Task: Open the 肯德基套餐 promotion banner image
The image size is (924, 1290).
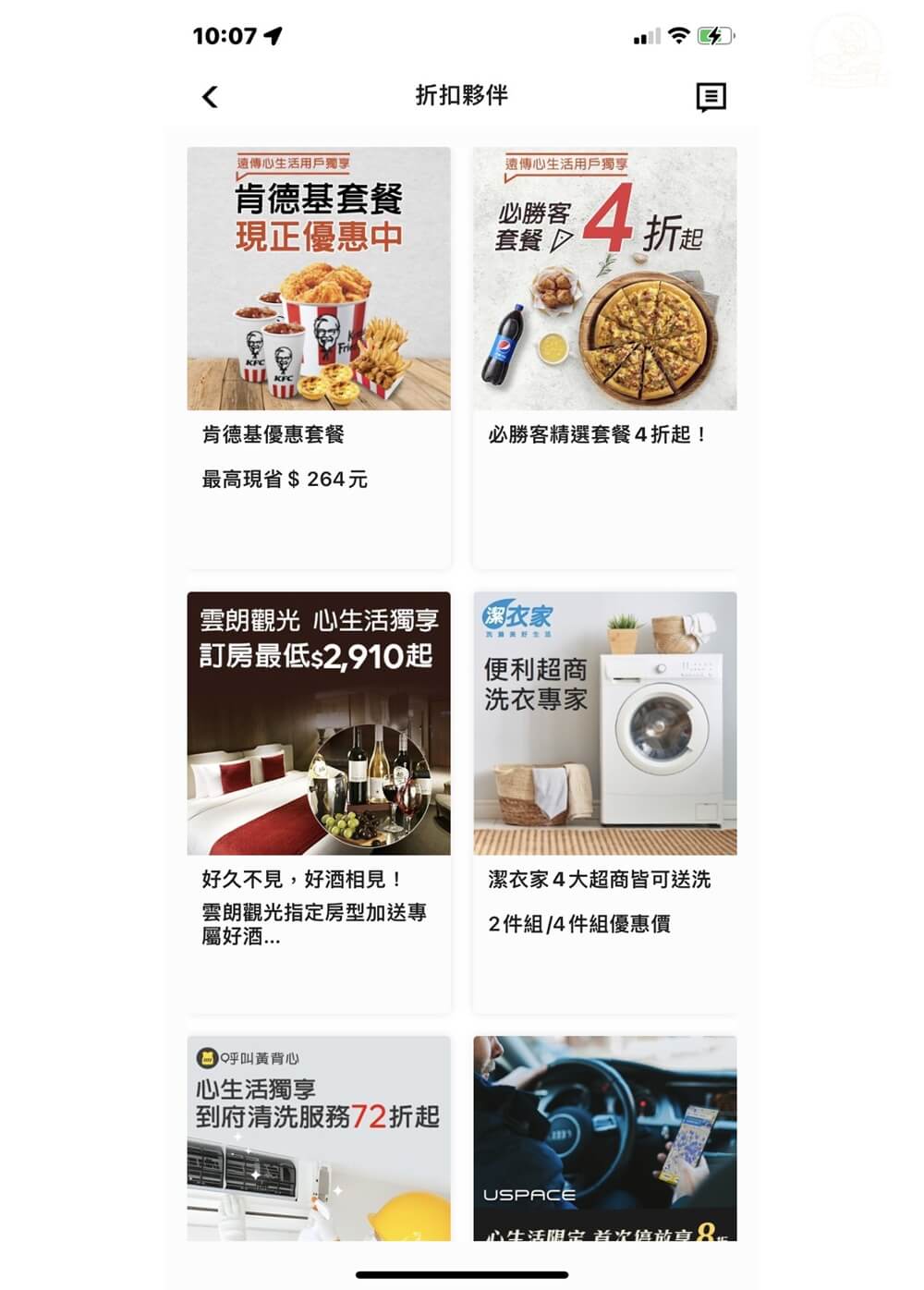Action: coord(321,277)
